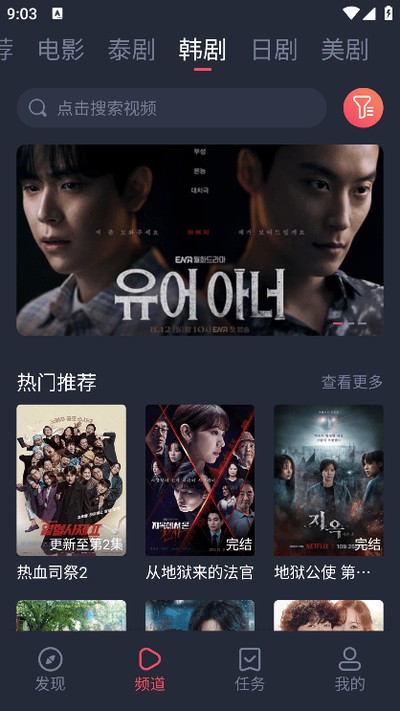Open the featured Korean drama banner
Viewport: 400px width, 711px height.
[x=200, y=240]
